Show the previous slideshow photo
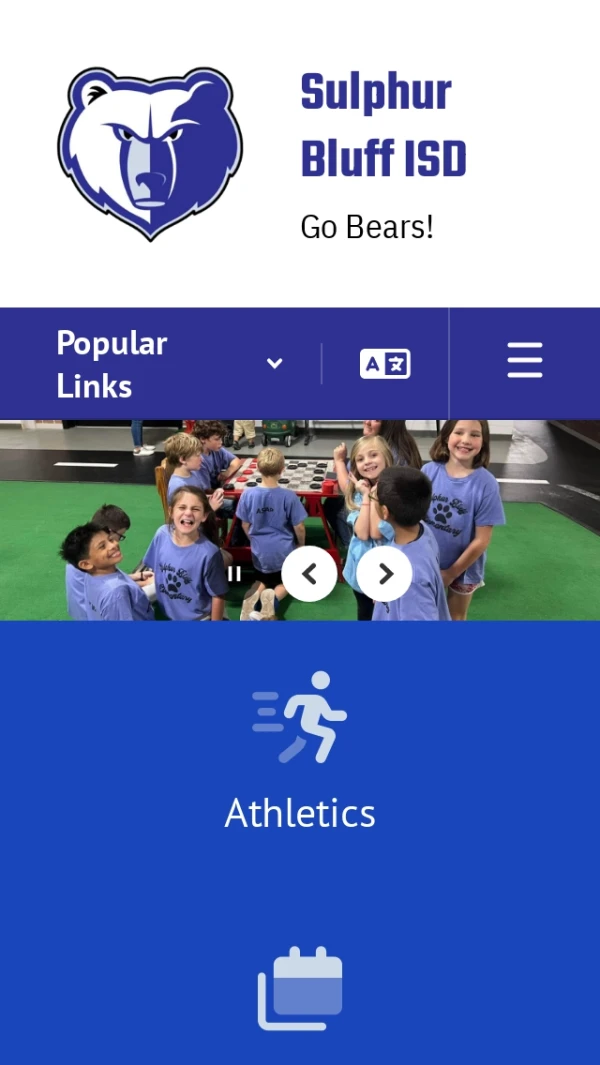The image size is (600, 1065). coord(309,574)
